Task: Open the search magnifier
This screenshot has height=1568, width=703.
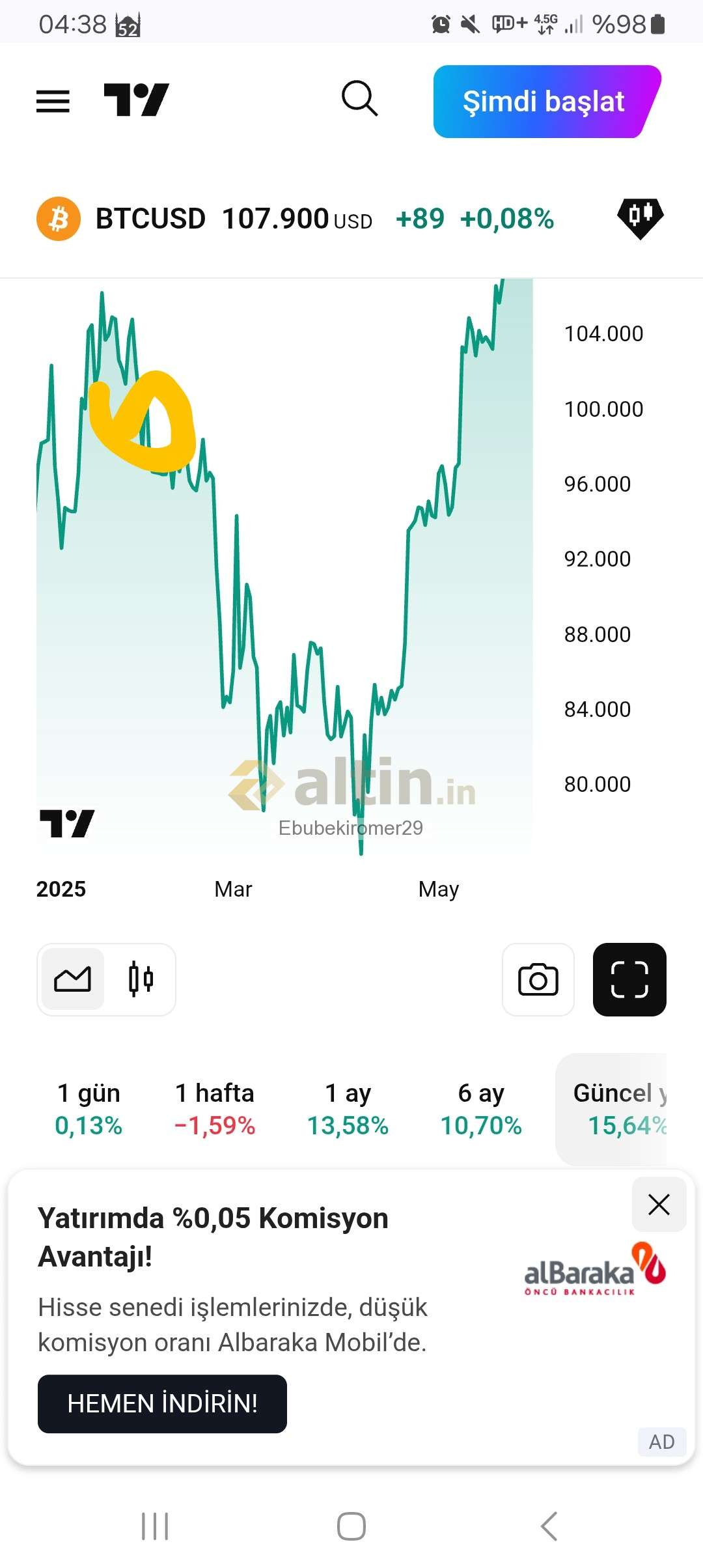Action: [x=359, y=99]
